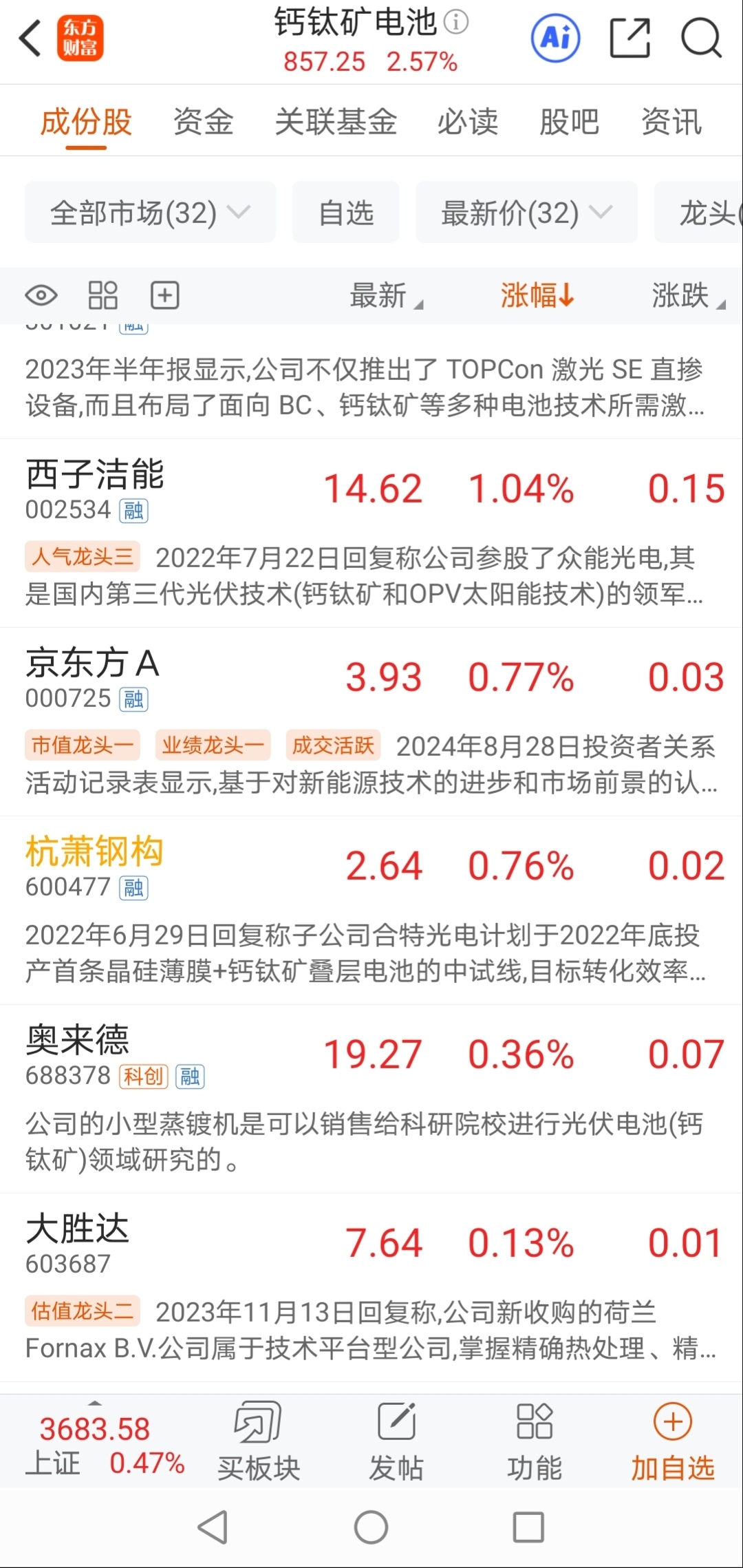This screenshot has height=1568, width=743.
Task: Expand the 全部市场(32) dropdown
Action: click(x=150, y=212)
